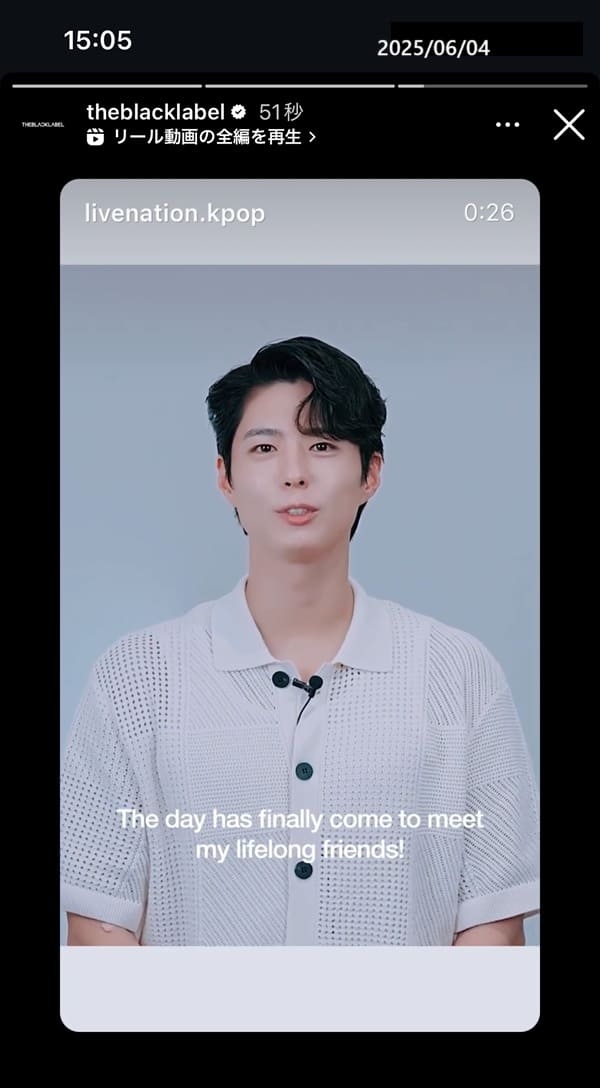The height and width of the screenshot is (1088, 600).
Task: Close the story viewer
Action: (569, 124)
